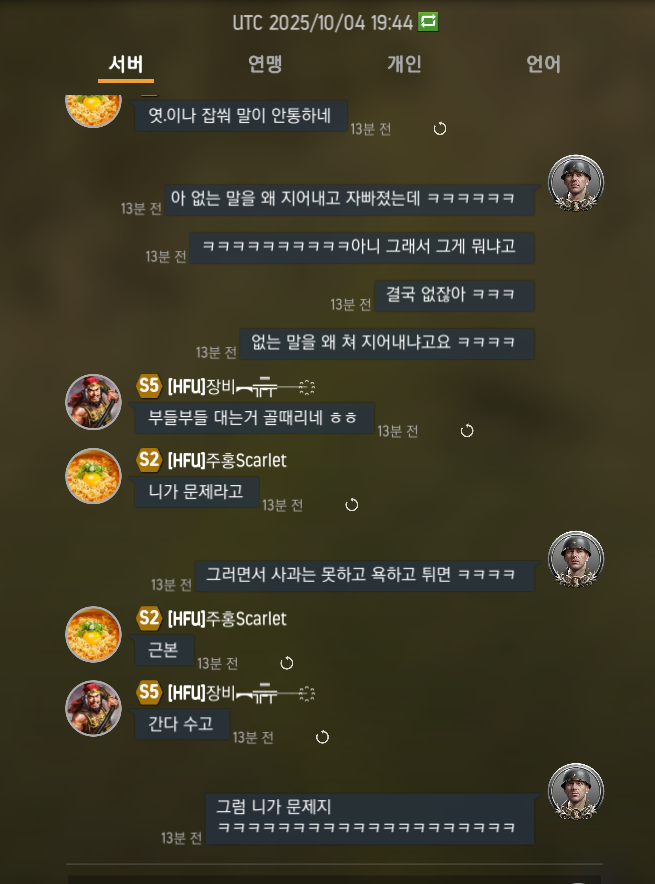The image size is (655, 884).
Task: Open 장비 profile avatar above 부들부들 message
Action: (x=93, y=402)
